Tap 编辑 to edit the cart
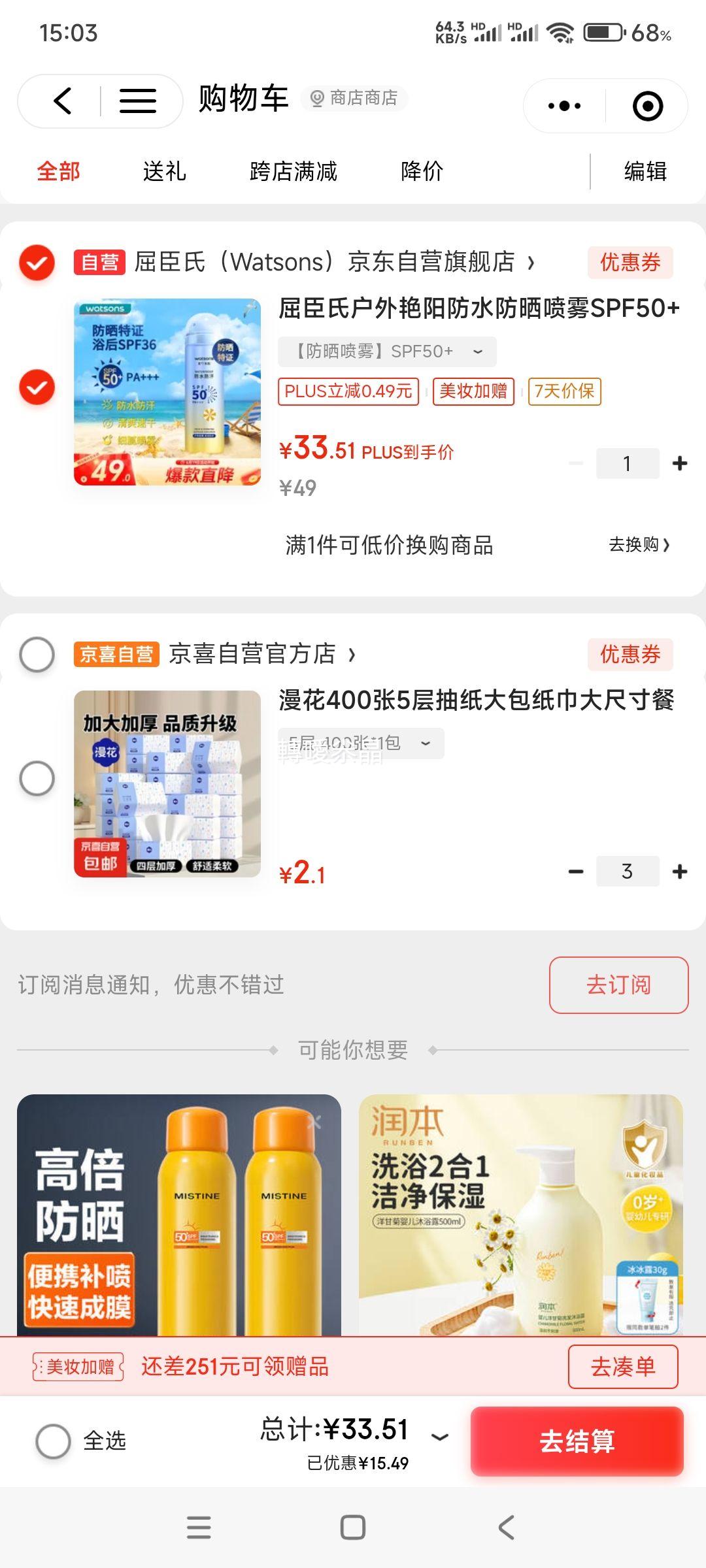Screen dimensions: 706x1568 [645, 172]
